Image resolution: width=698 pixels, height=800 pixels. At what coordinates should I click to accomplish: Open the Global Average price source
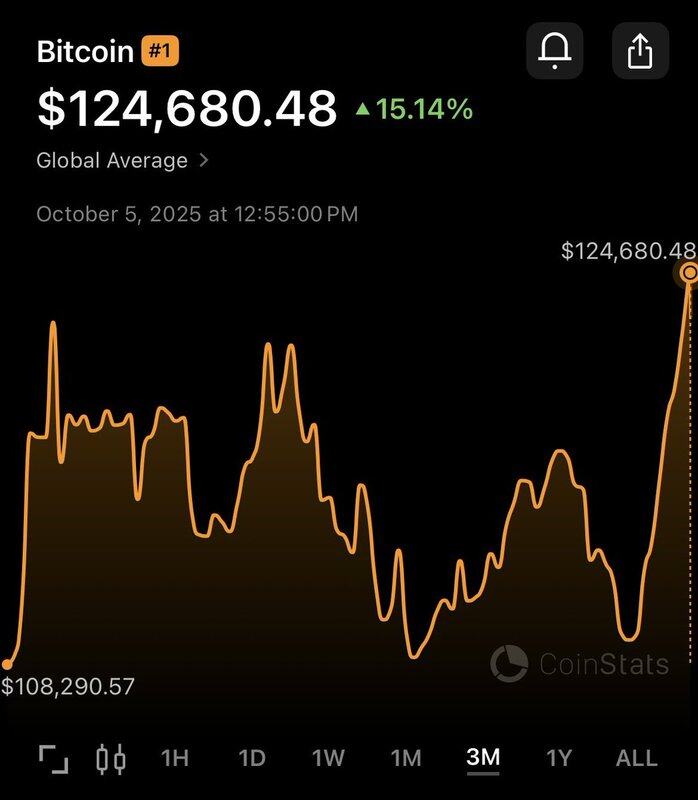coord(122,160)
